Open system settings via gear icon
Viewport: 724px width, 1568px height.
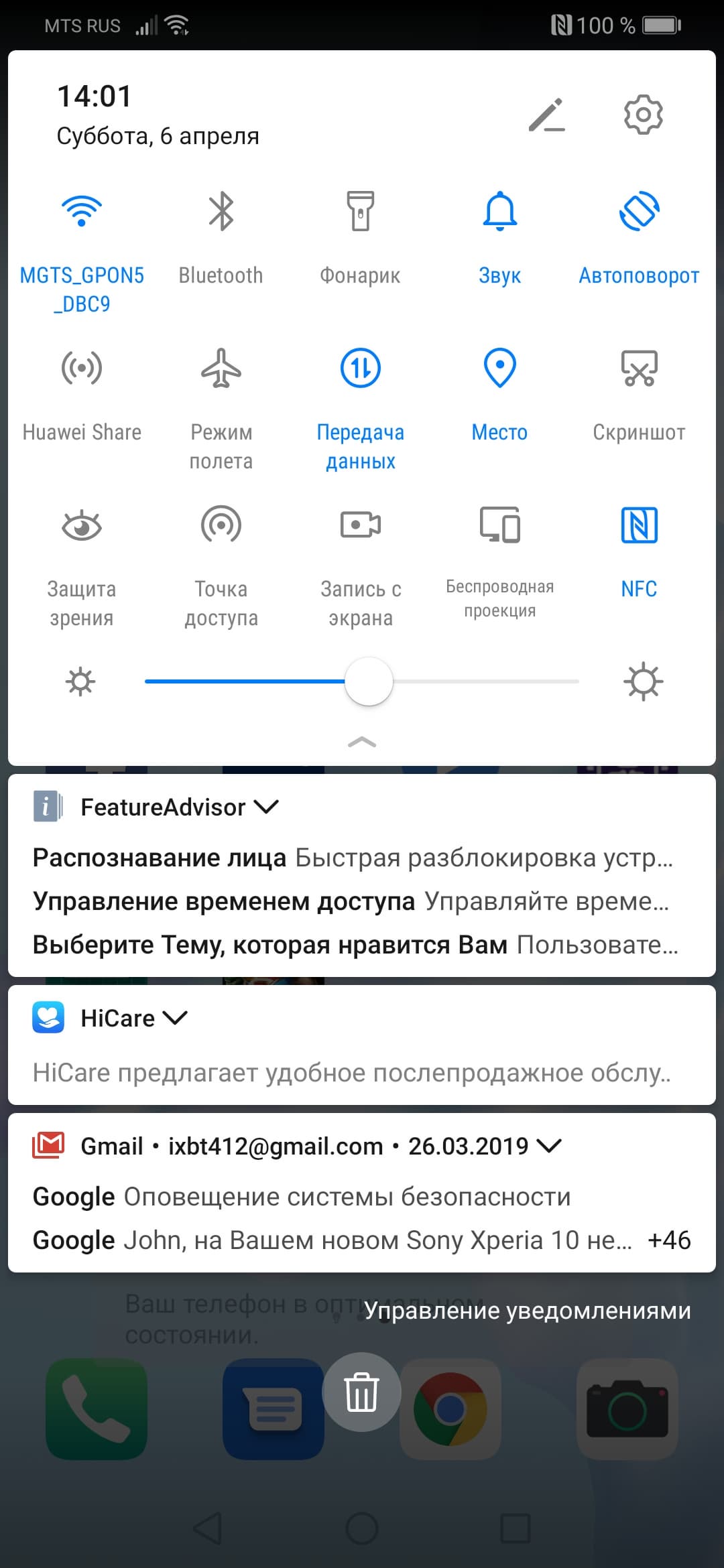click(643, 115)
